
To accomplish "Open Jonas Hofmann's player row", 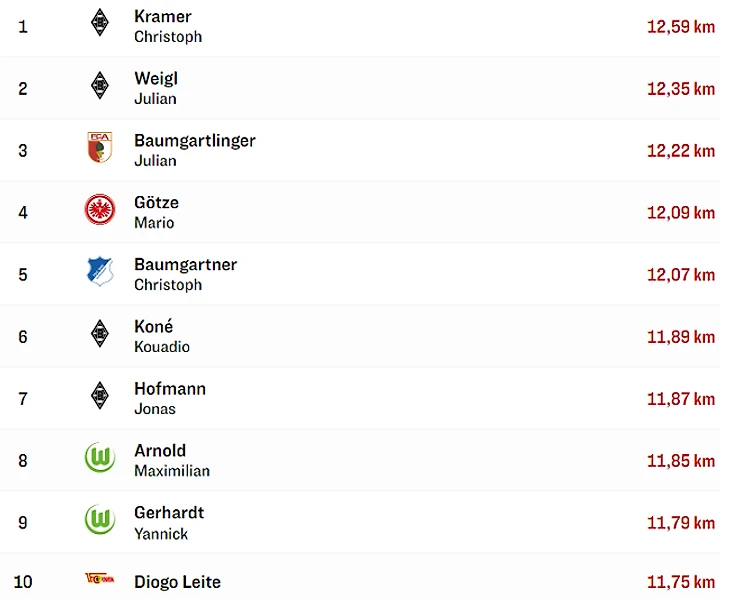I will 169,398.
